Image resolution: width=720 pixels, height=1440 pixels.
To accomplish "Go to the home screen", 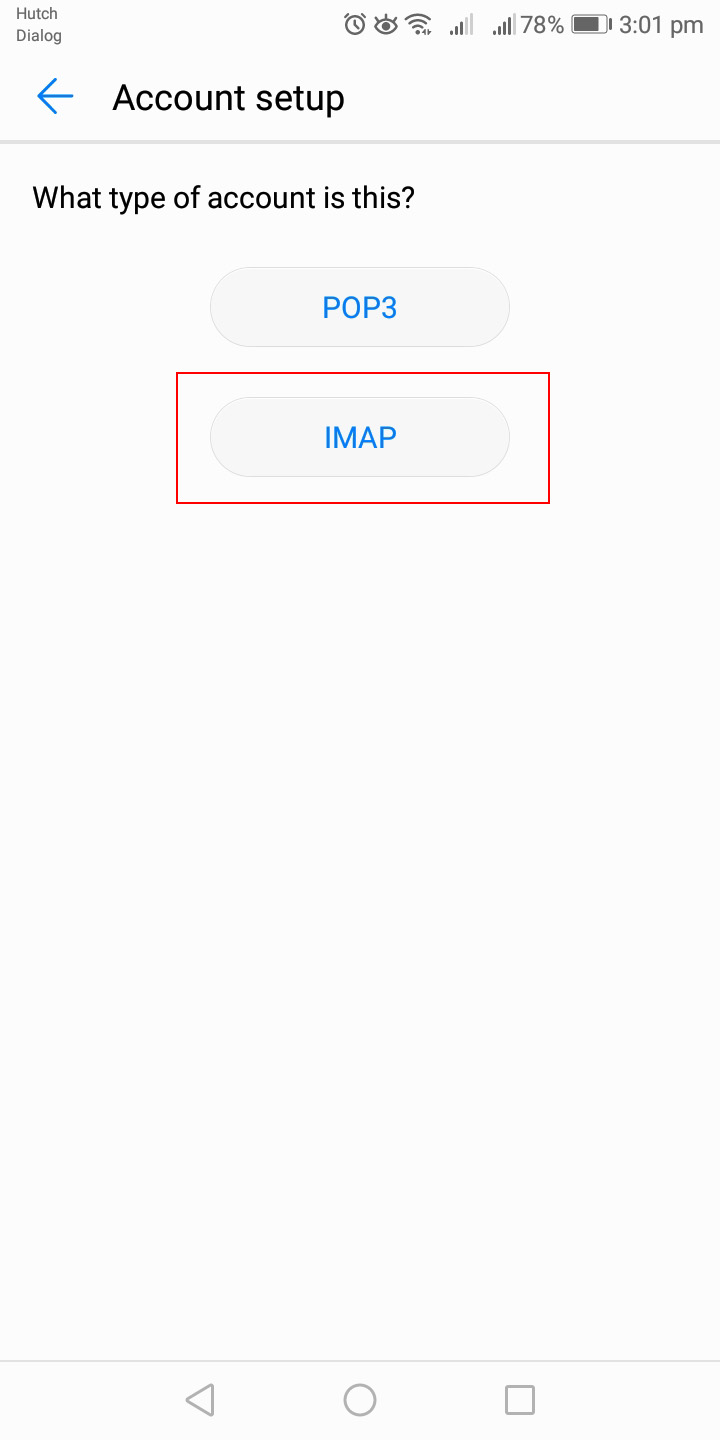I will point(360,1399).
